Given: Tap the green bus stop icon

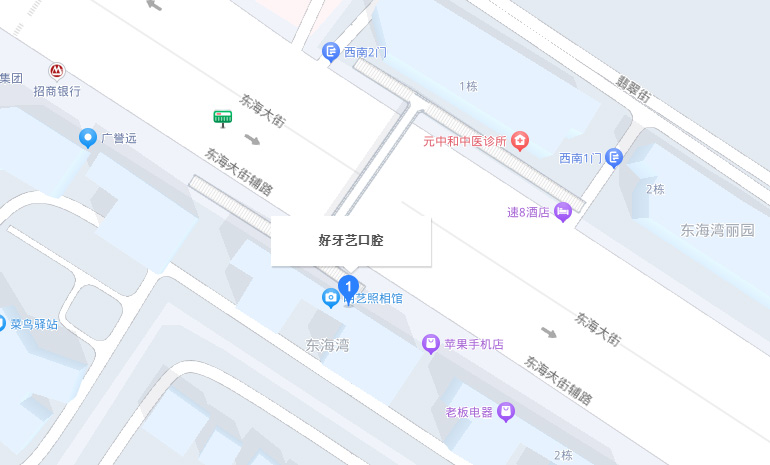Looking at the screenshot, I should (x=222, y=119).
